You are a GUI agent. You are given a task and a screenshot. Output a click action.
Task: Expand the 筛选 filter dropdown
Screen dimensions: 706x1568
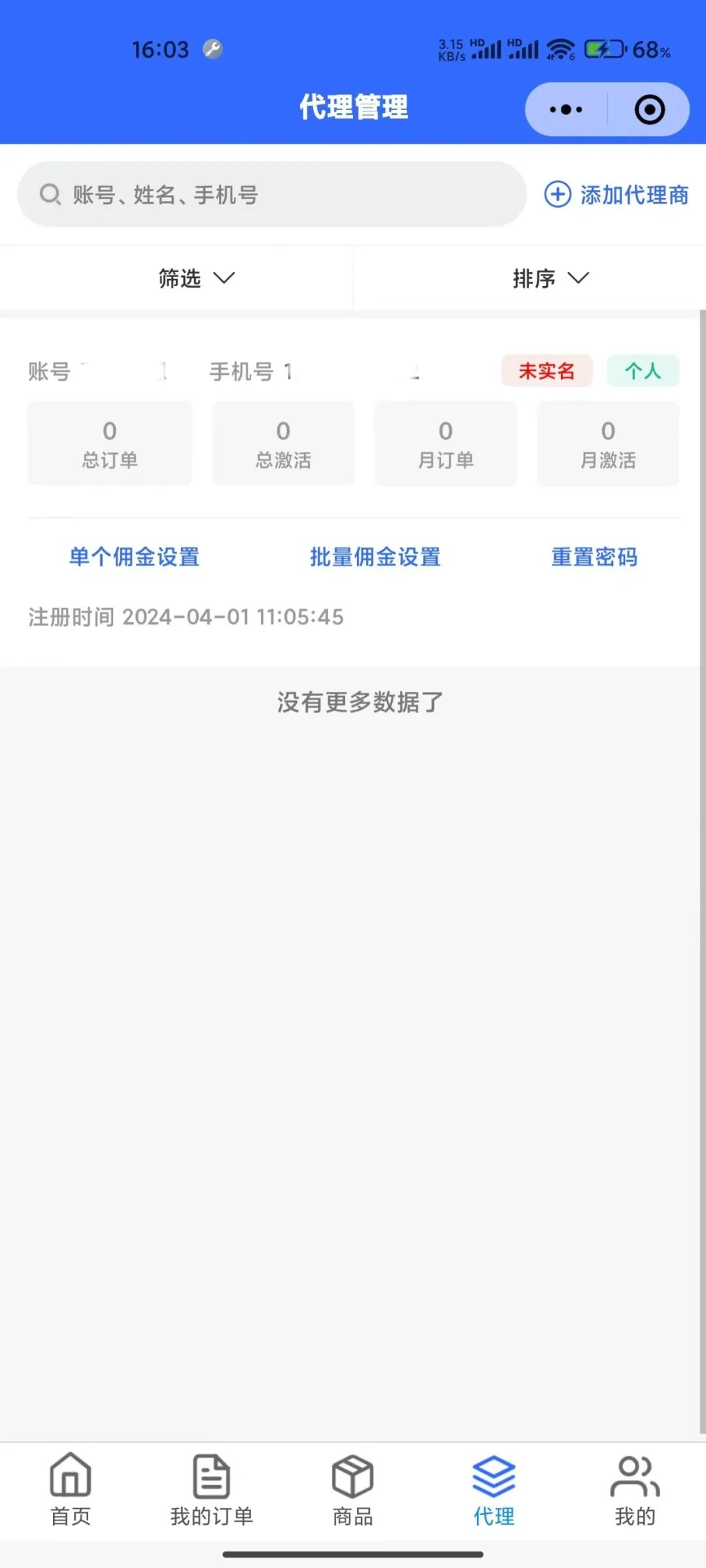point(196,278)
